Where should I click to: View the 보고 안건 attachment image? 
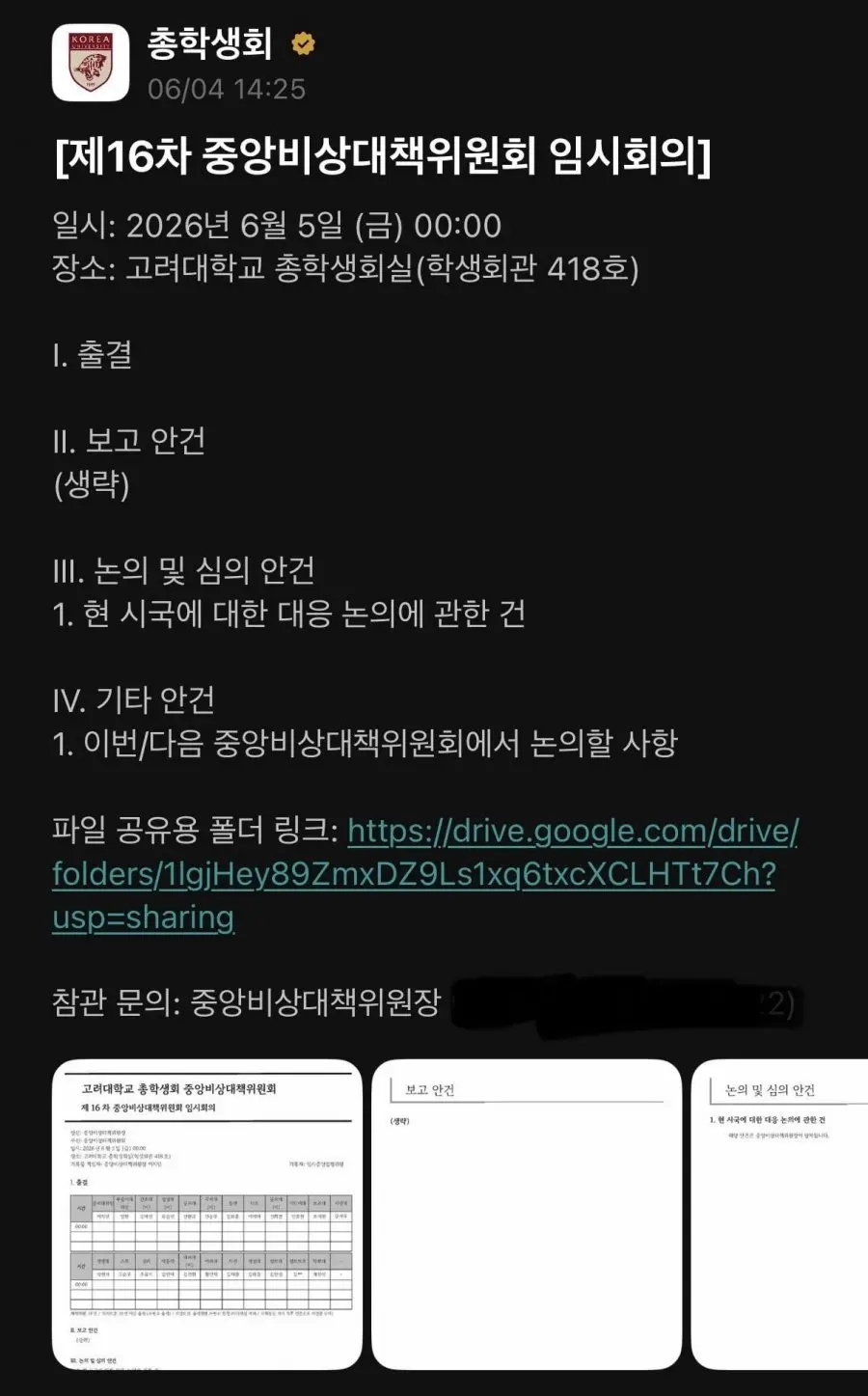coord(527,1215)
